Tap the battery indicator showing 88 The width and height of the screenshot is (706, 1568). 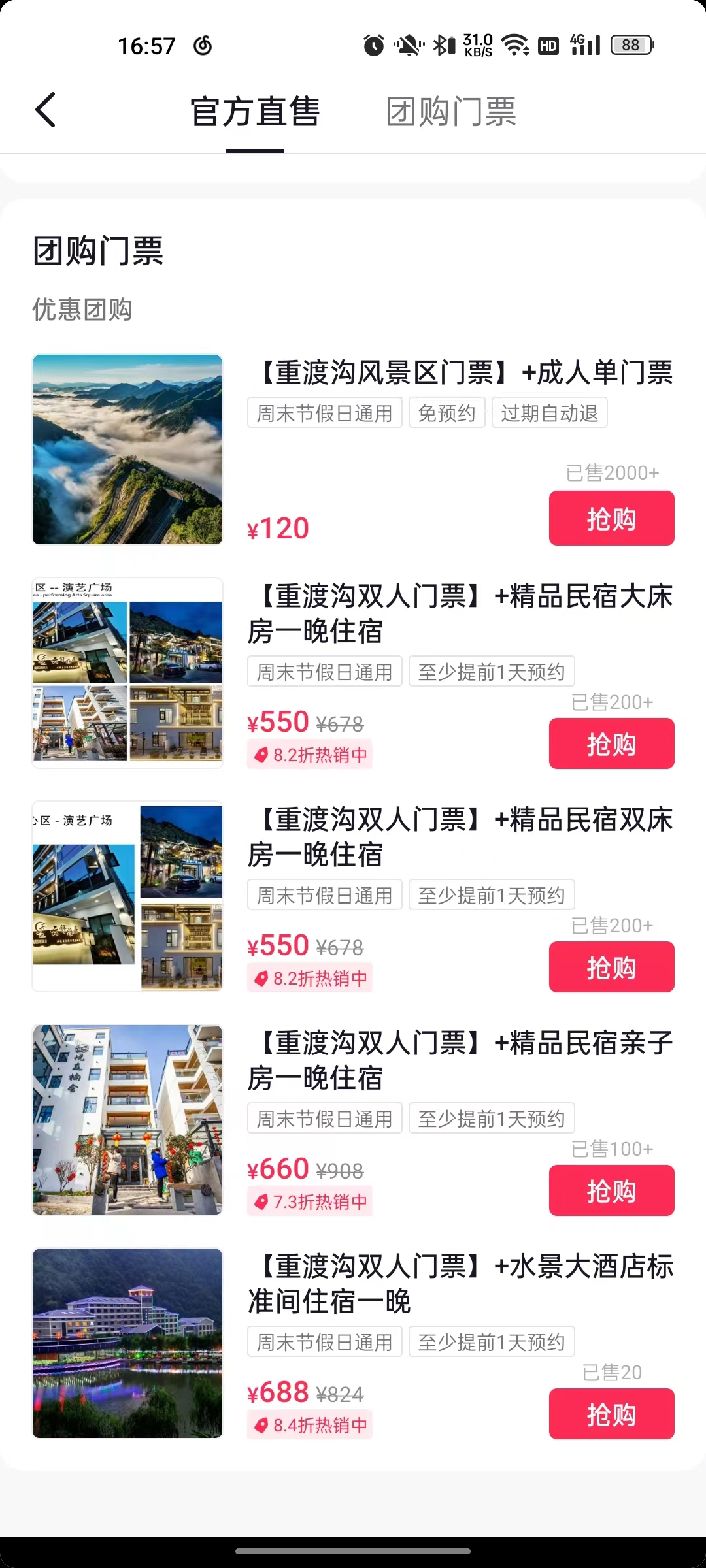point(630,44)
